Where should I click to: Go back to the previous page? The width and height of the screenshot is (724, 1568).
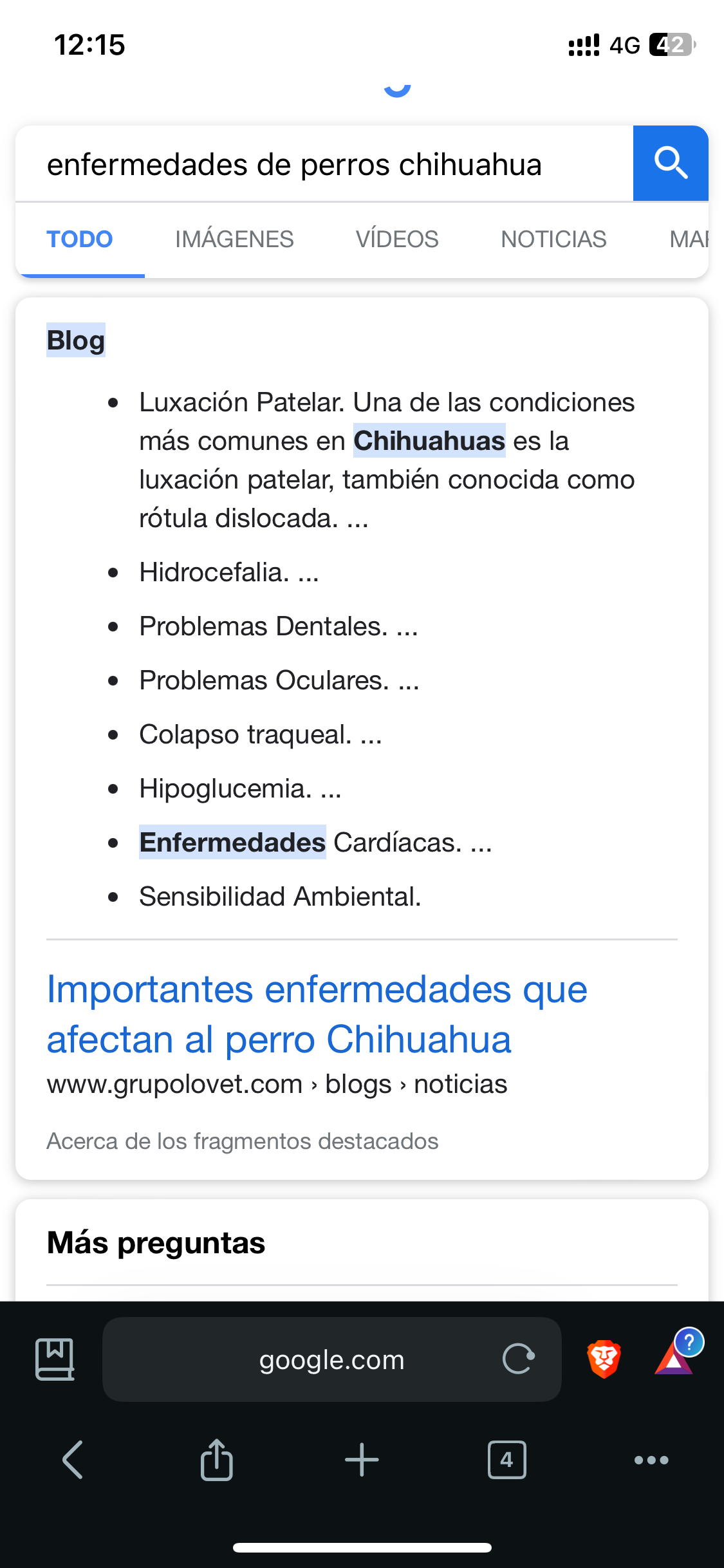click(x=72, y=1459)
